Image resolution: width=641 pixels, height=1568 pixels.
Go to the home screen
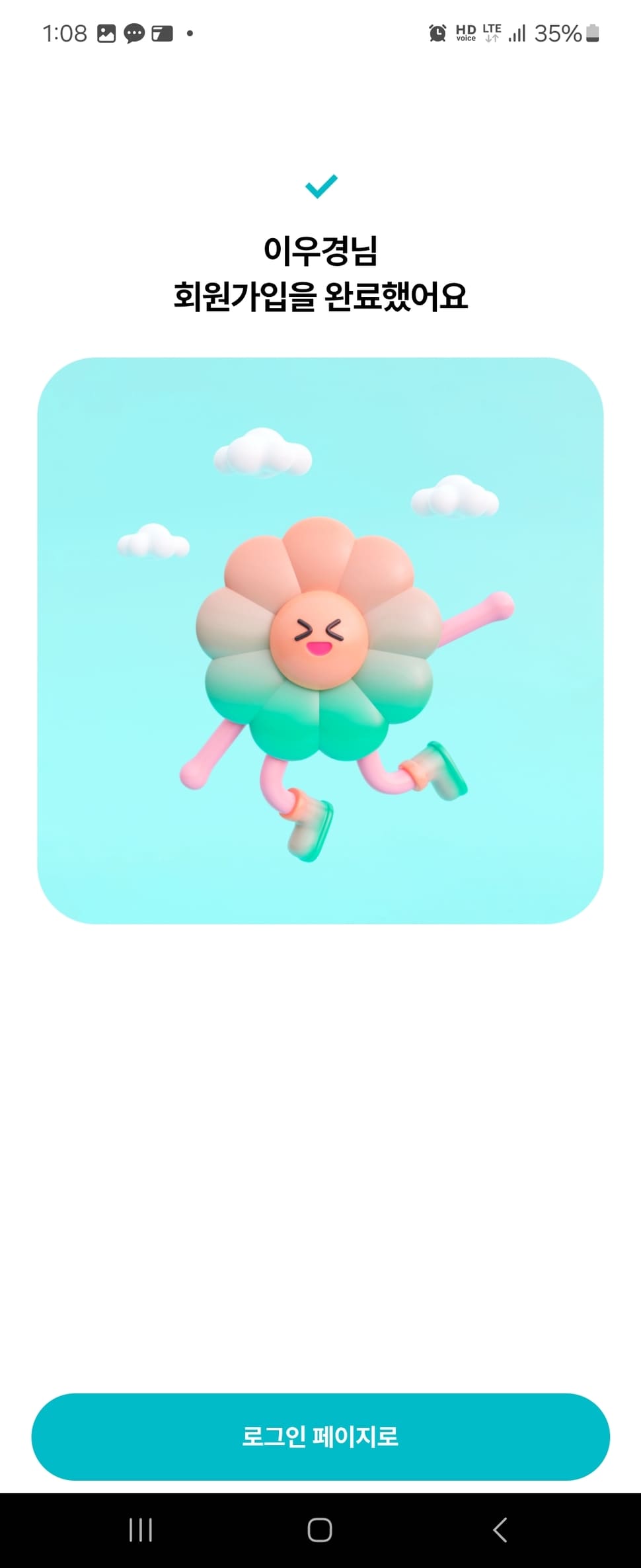click(320, 1530)
